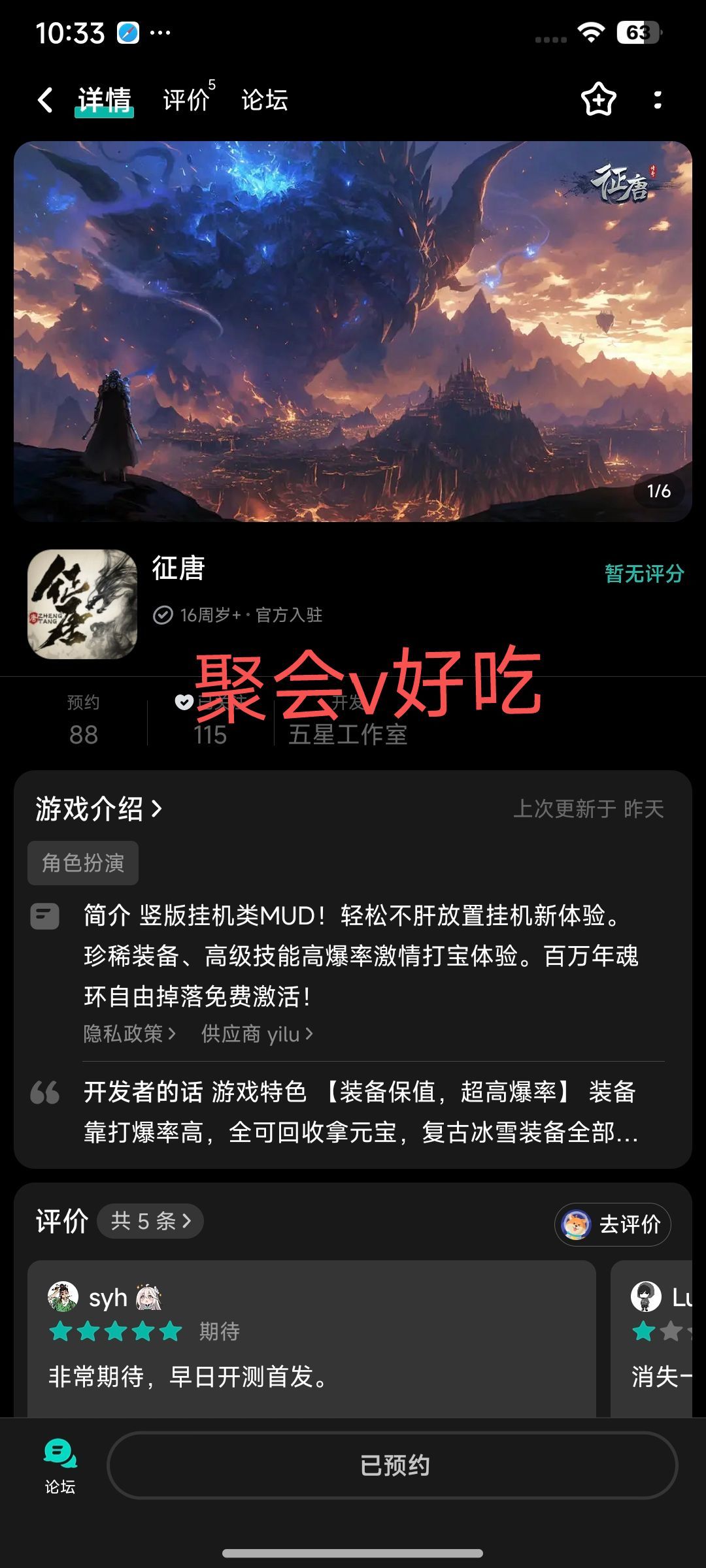This screenshot has height=1568, width=706.
Task: Add the game to favorites with the star icon
Action: coord(598,99)
